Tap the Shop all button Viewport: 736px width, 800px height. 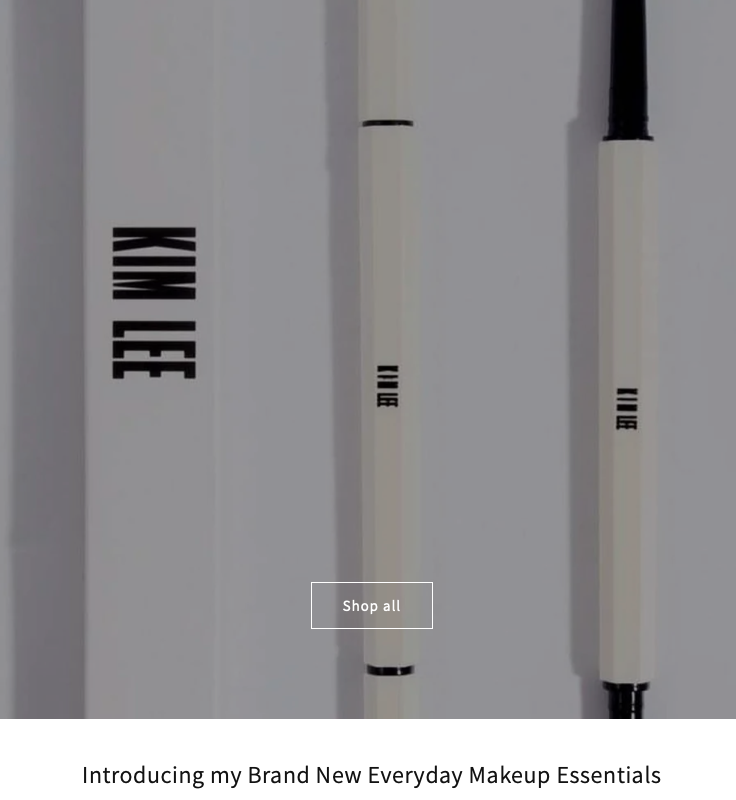[x=371, y=605]
